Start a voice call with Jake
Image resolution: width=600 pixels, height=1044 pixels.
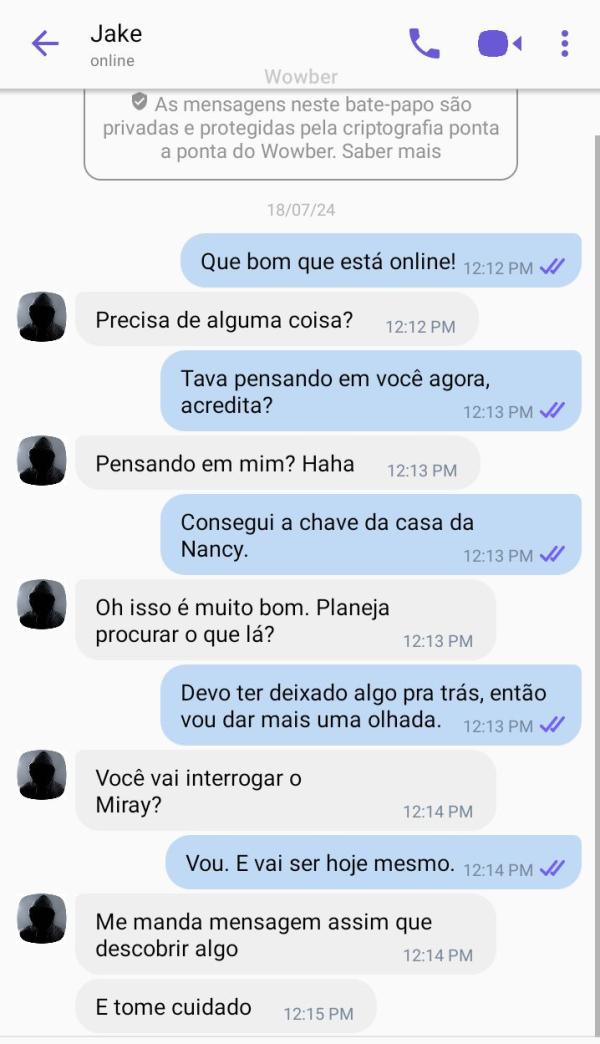(424, 43)
